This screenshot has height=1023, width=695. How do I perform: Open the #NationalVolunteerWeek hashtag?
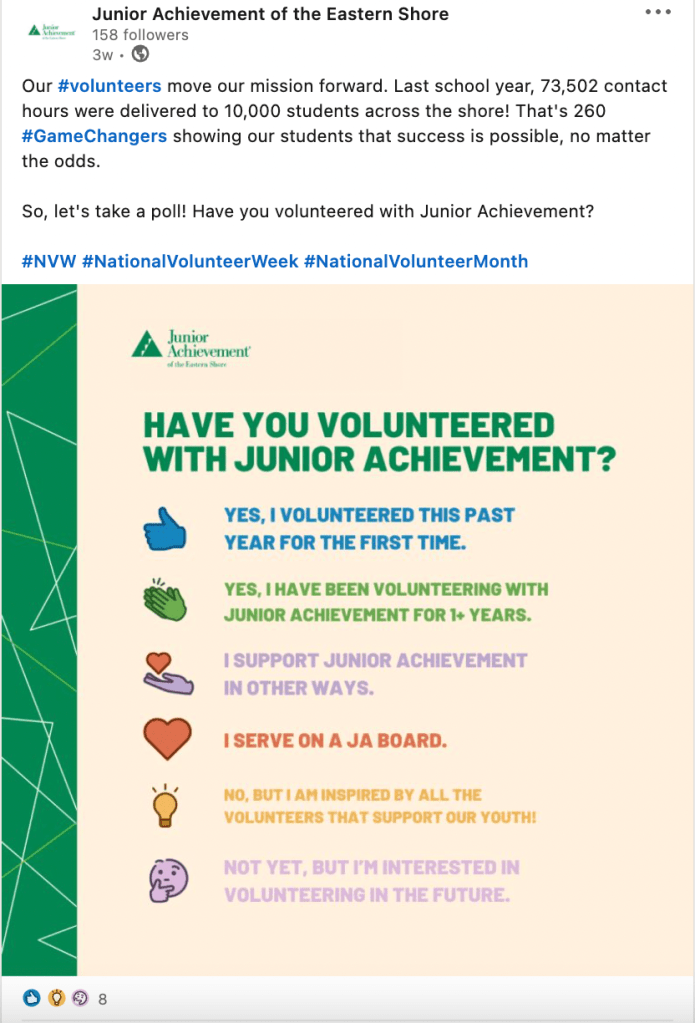click(x=190, y=261)
